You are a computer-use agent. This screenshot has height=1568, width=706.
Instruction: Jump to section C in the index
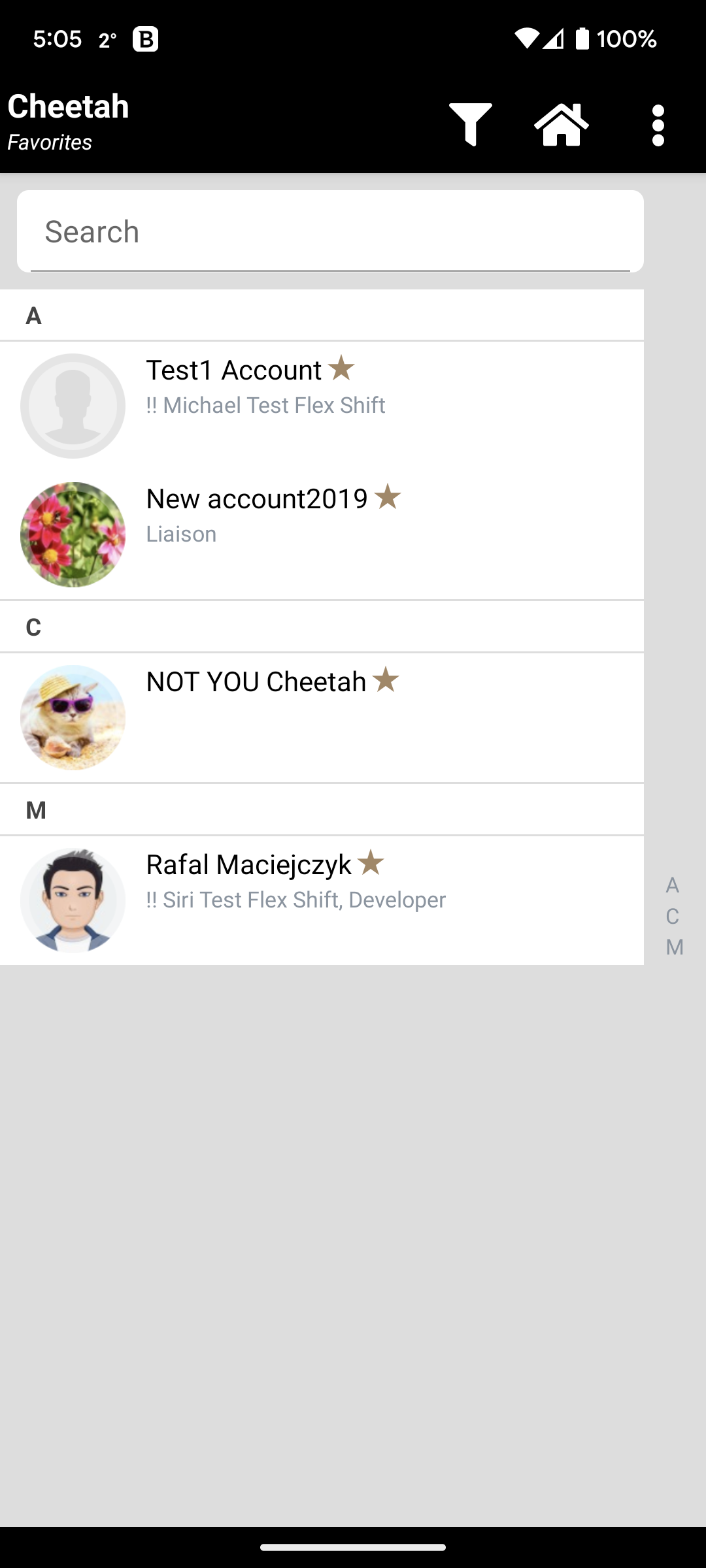pos(673,917)
